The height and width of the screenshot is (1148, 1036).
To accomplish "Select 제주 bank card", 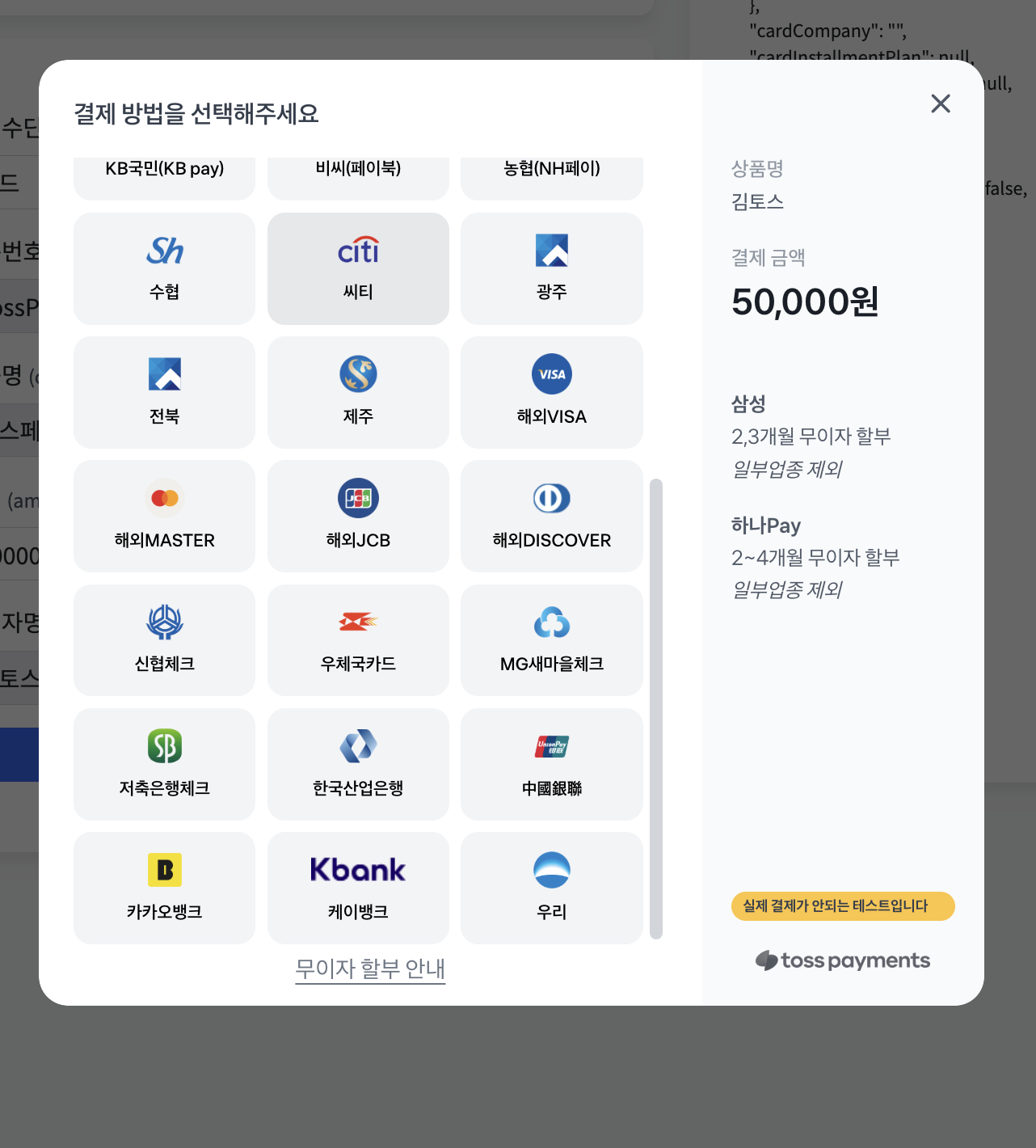I will pyautogui.click(x=358, y=392).
